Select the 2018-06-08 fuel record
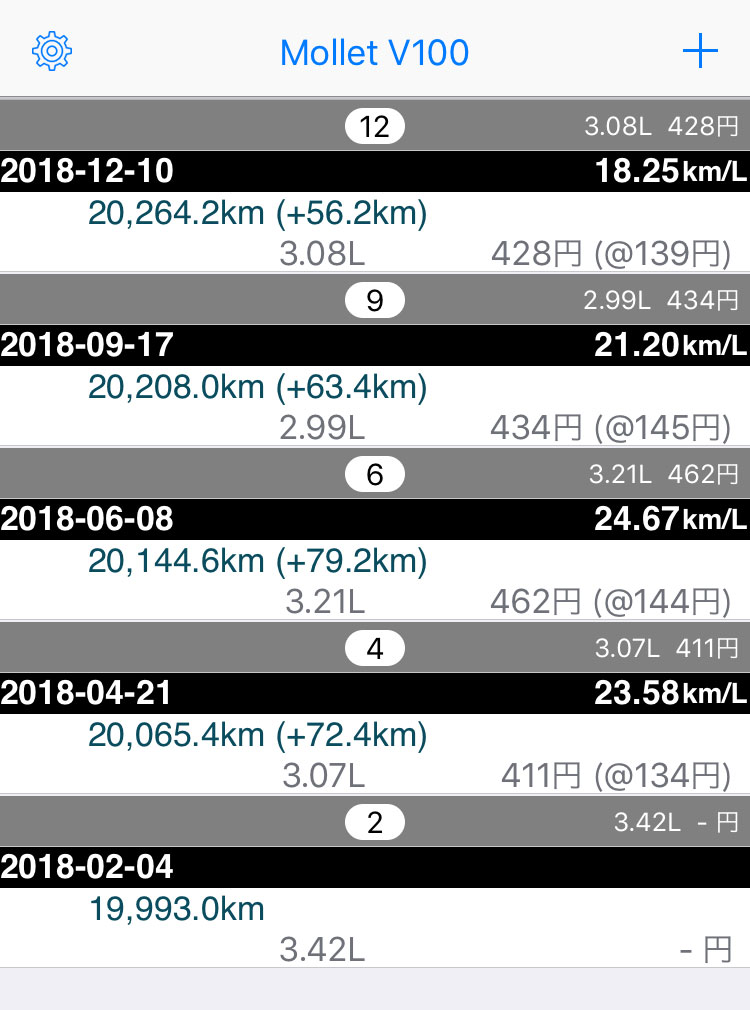Image resolution: width=750 pixels, height=1010 pixels. 375,560
